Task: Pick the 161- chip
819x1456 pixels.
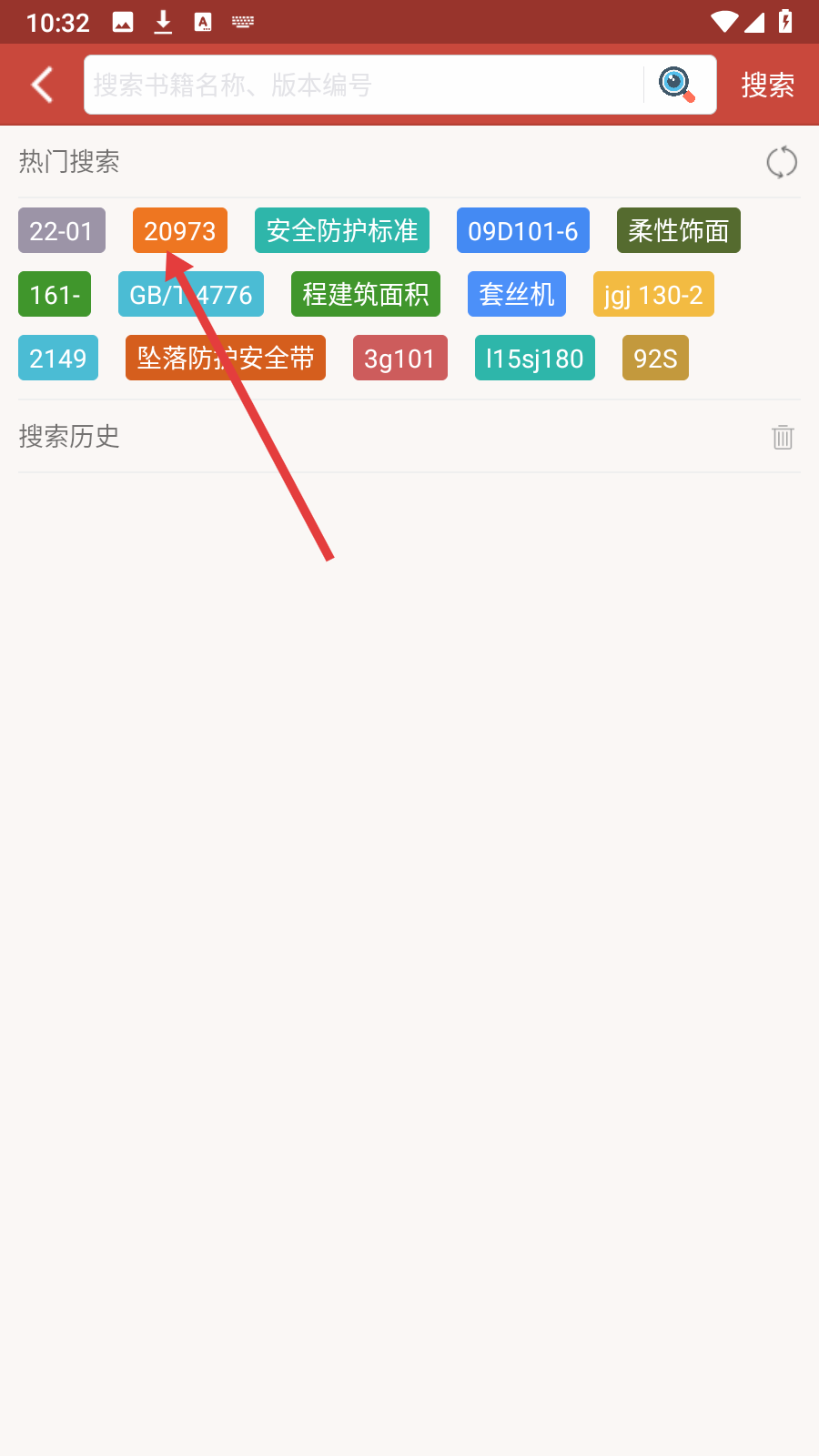Action: (55, 294)
